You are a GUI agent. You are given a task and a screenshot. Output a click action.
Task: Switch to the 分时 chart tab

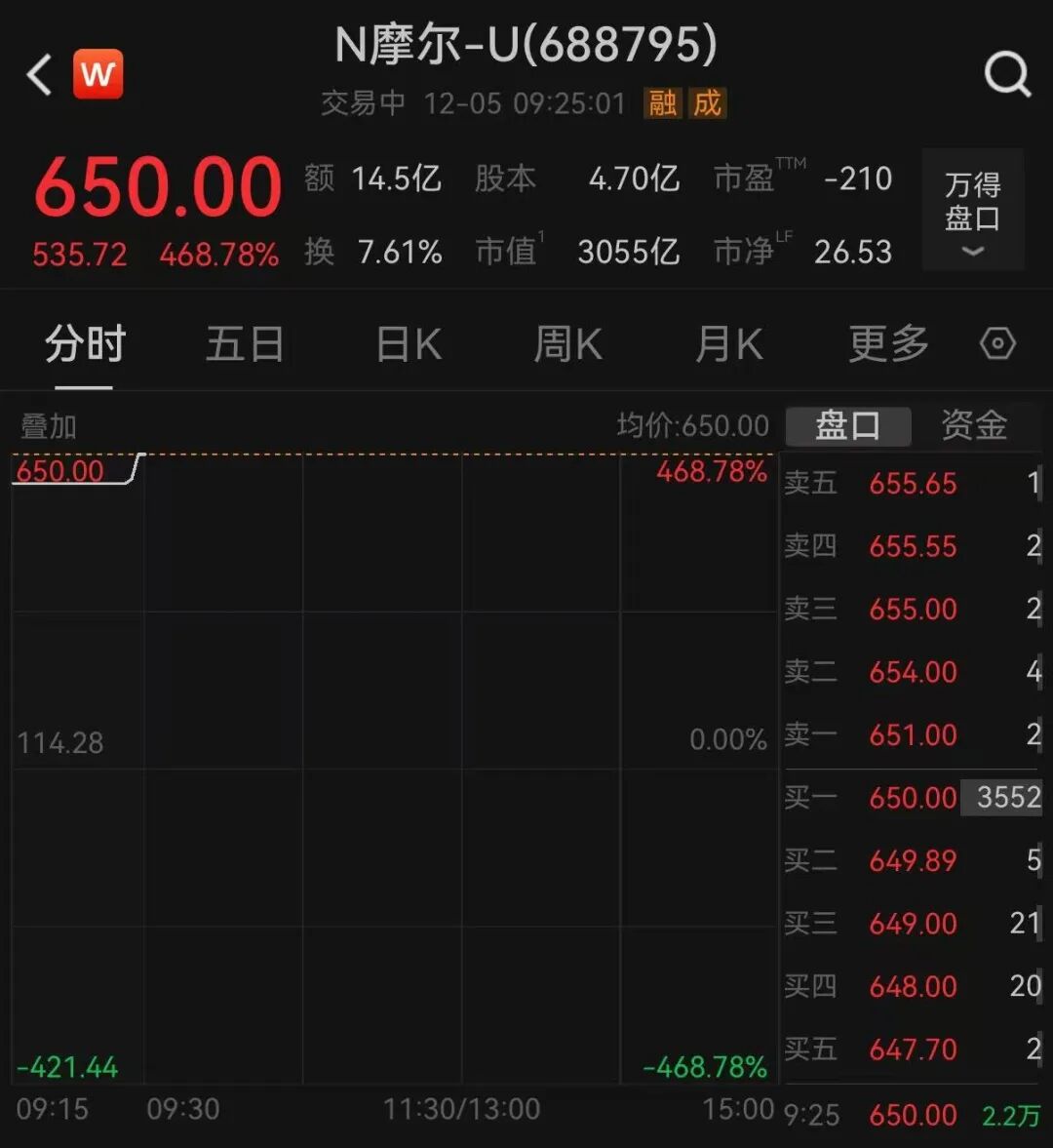[x=85, y=344]
